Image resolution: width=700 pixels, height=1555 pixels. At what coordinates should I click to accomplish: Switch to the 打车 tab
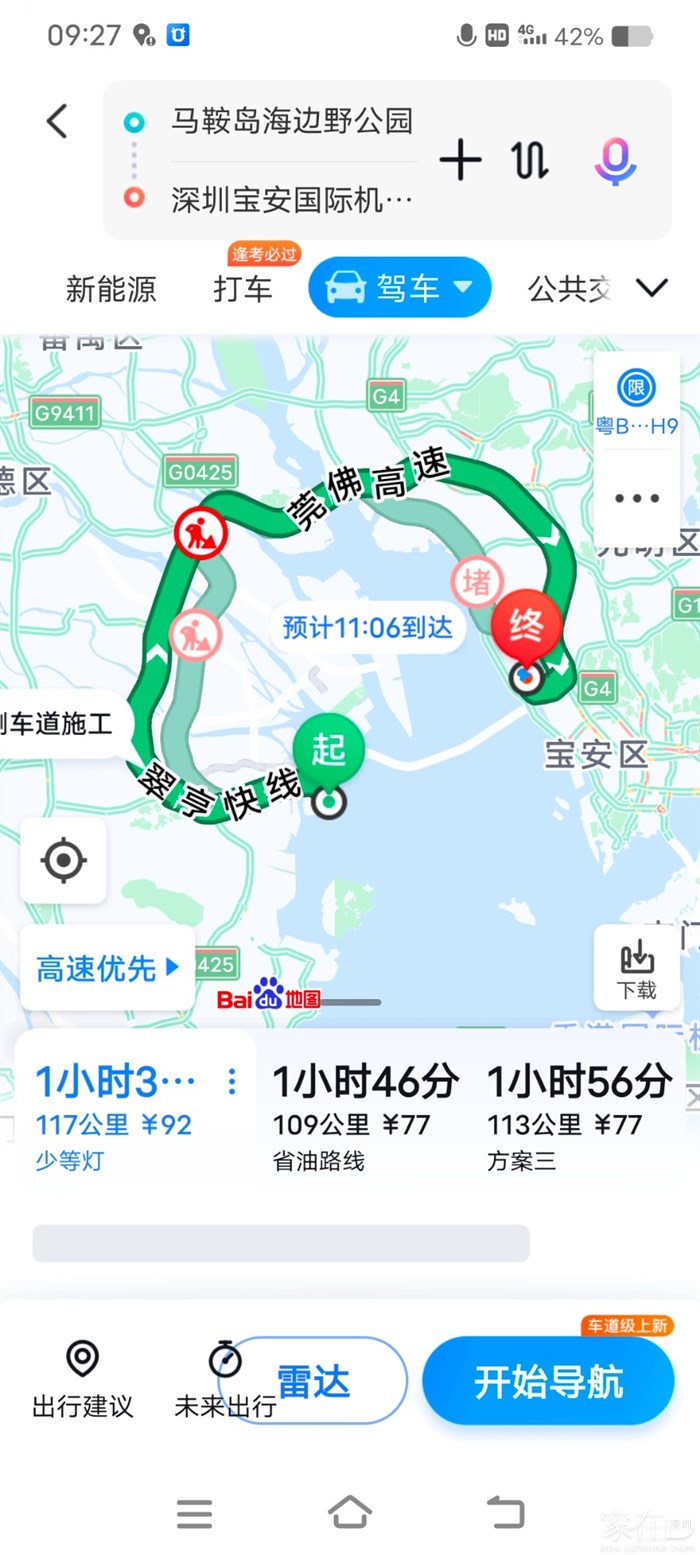coord(243,289)
